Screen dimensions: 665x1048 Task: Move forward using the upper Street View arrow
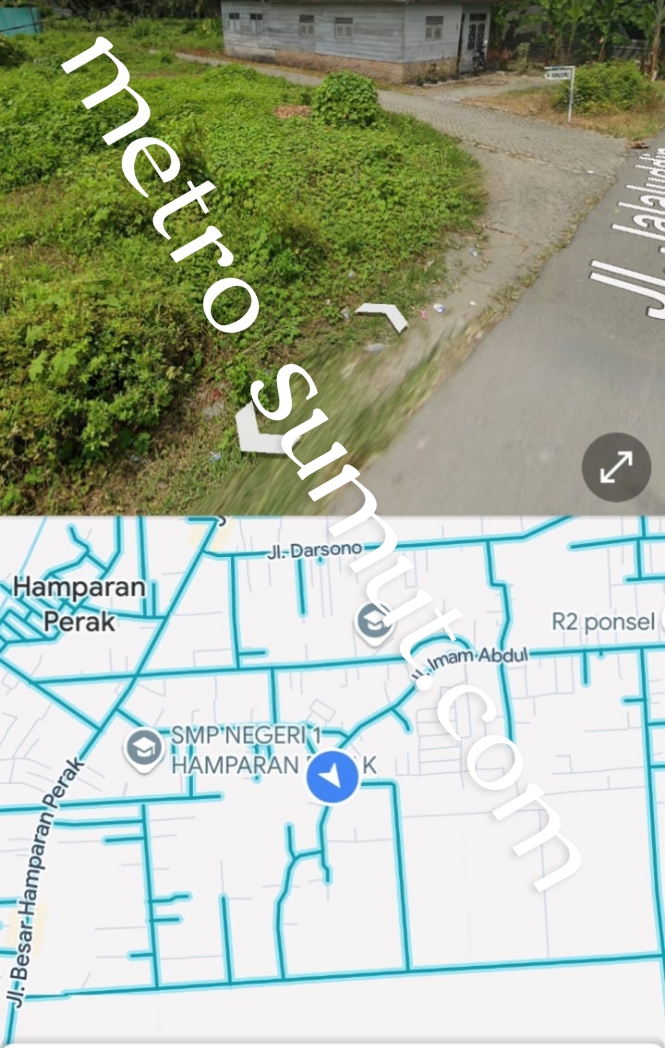pyautogui.click(x=382, y=315)
